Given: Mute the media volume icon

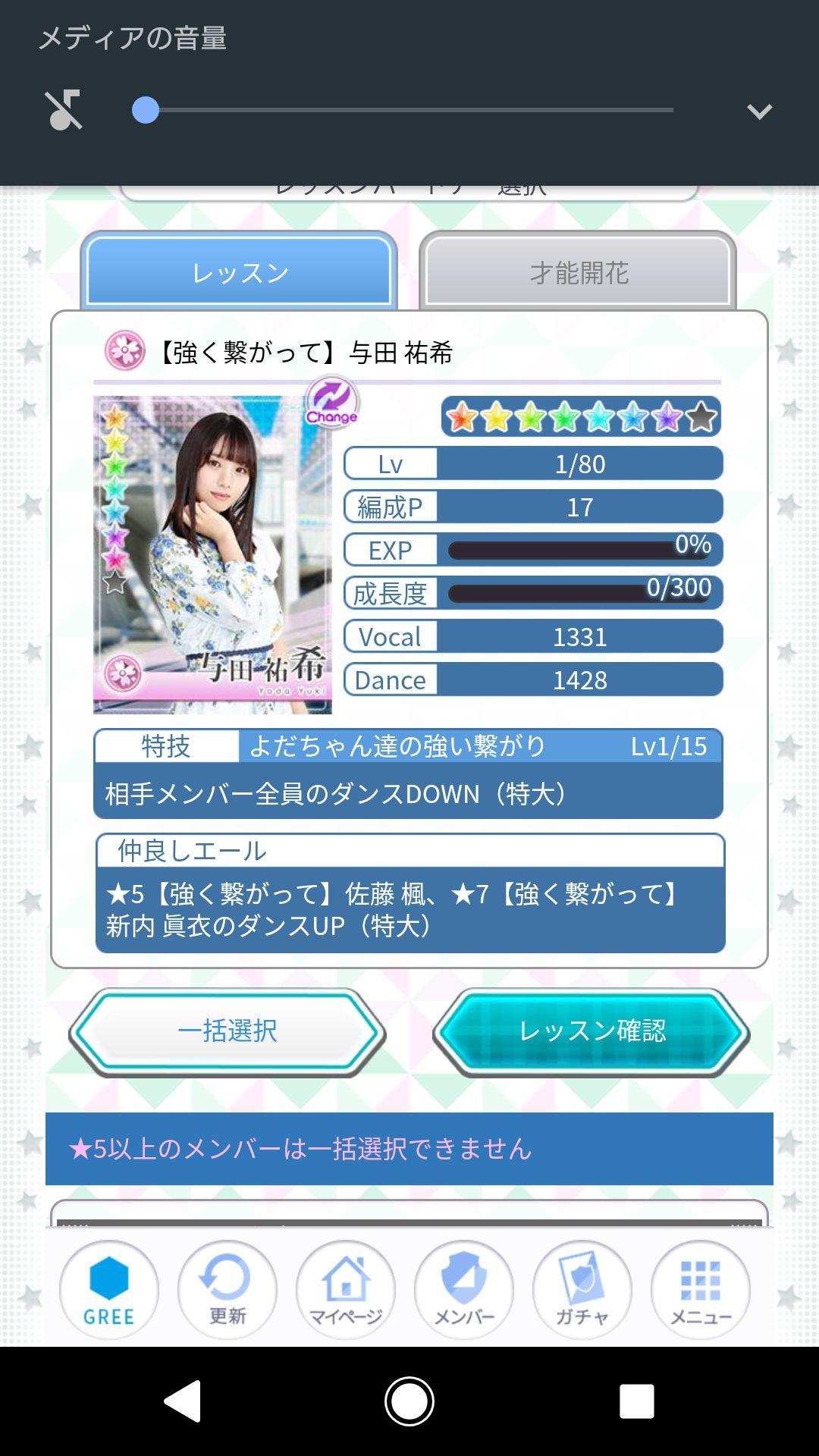Looking at the screenshot, I should (64, 111).
